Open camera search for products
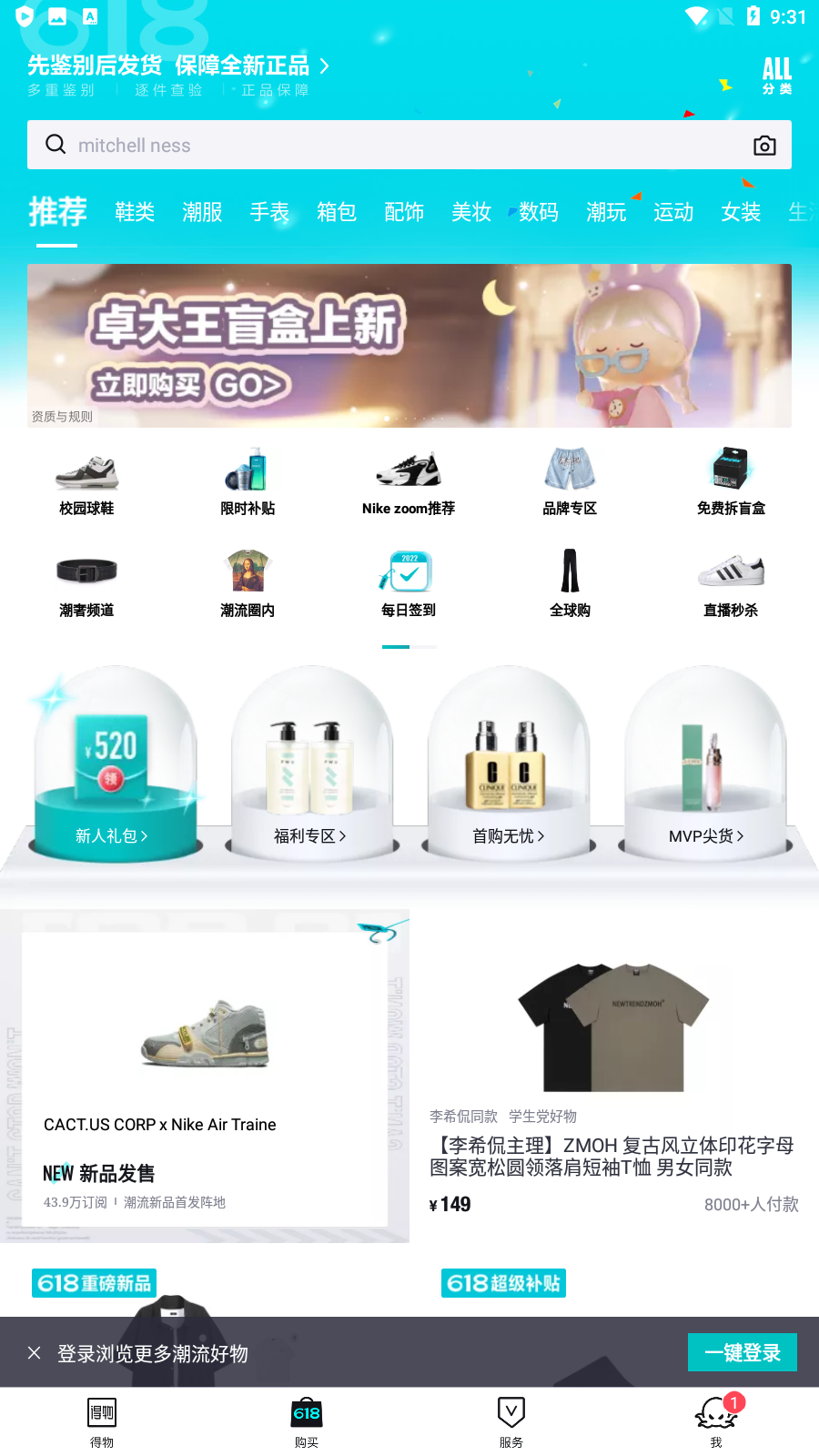This screenshot has height=1456, width=819. (x=764, y=146)
